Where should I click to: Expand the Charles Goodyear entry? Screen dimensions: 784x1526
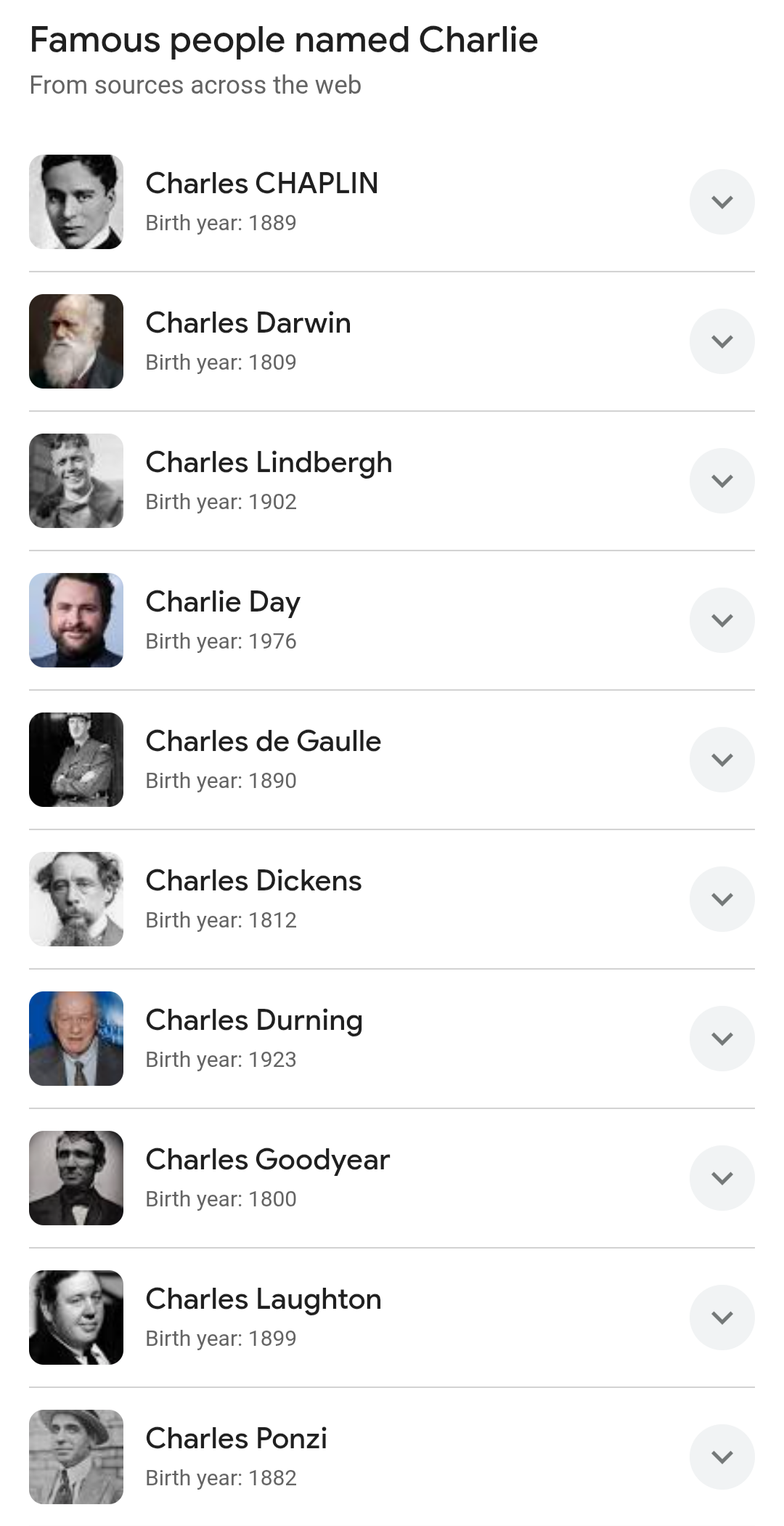coord(722,1178)
